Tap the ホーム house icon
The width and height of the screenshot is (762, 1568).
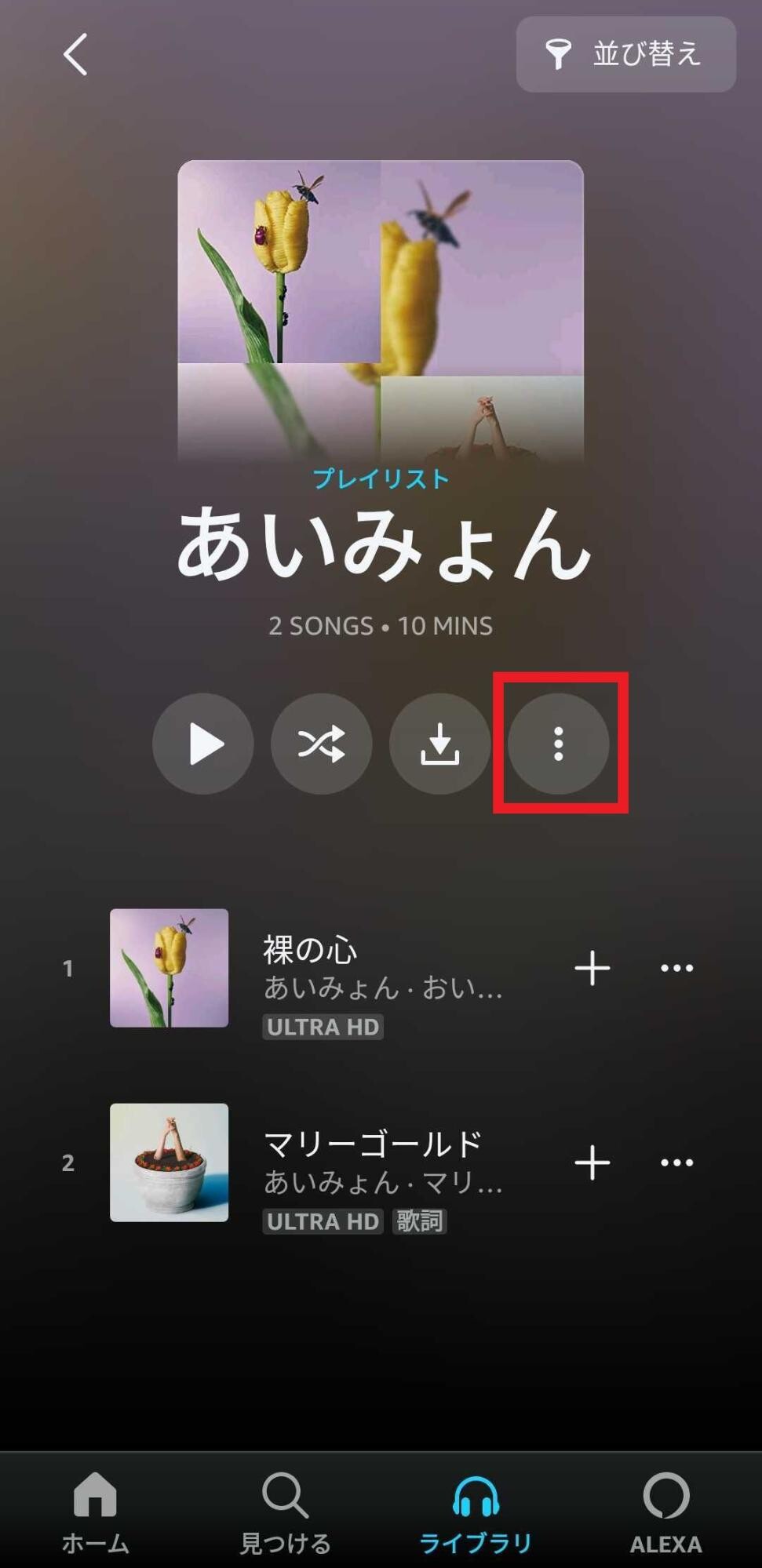click(x=95, y=1497)
